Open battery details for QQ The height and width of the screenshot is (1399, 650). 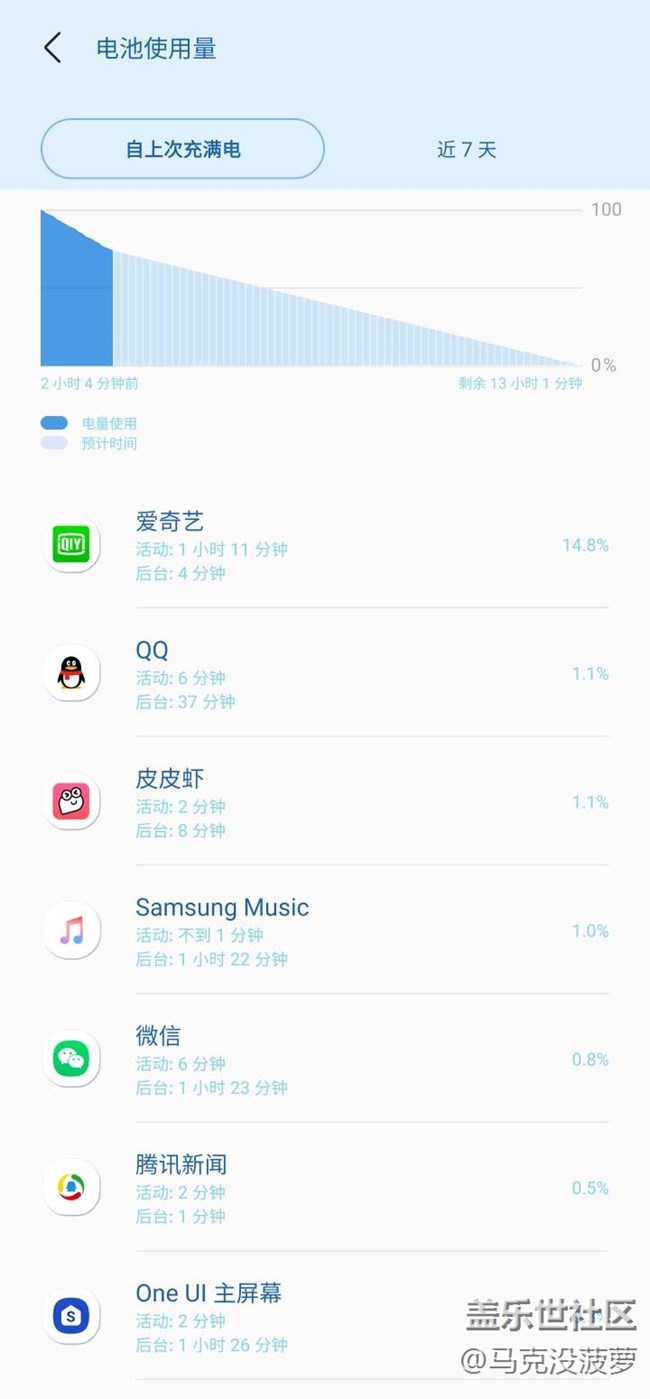[325, 674]
